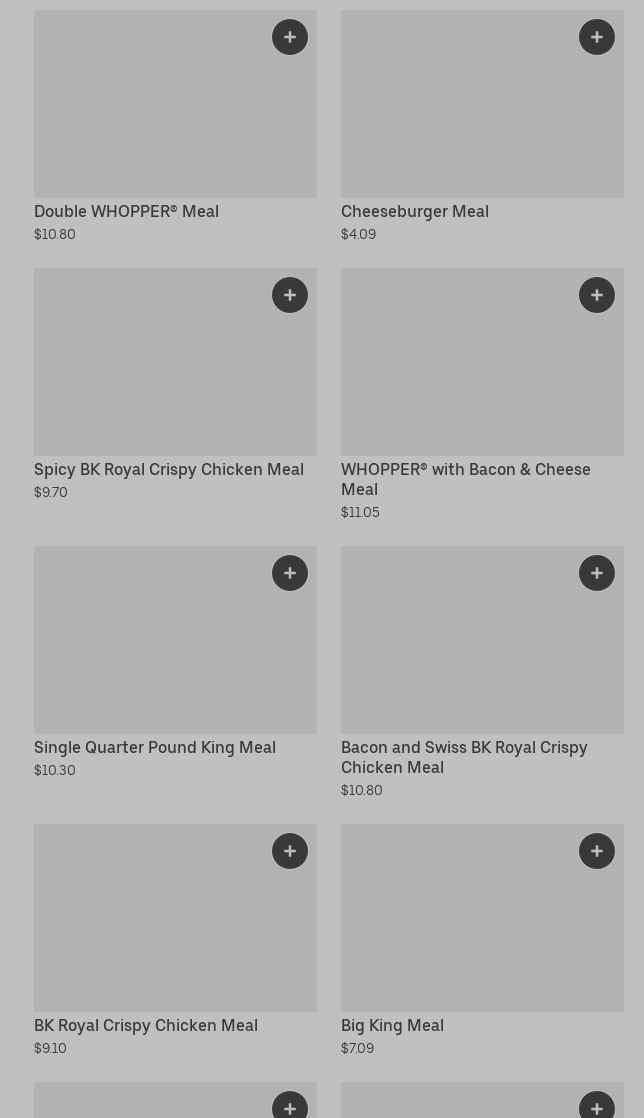Open Single Quarter Pound King Meal card
Screen dimensions: 644x1118
pyautogui.click(x=175, y=663)
